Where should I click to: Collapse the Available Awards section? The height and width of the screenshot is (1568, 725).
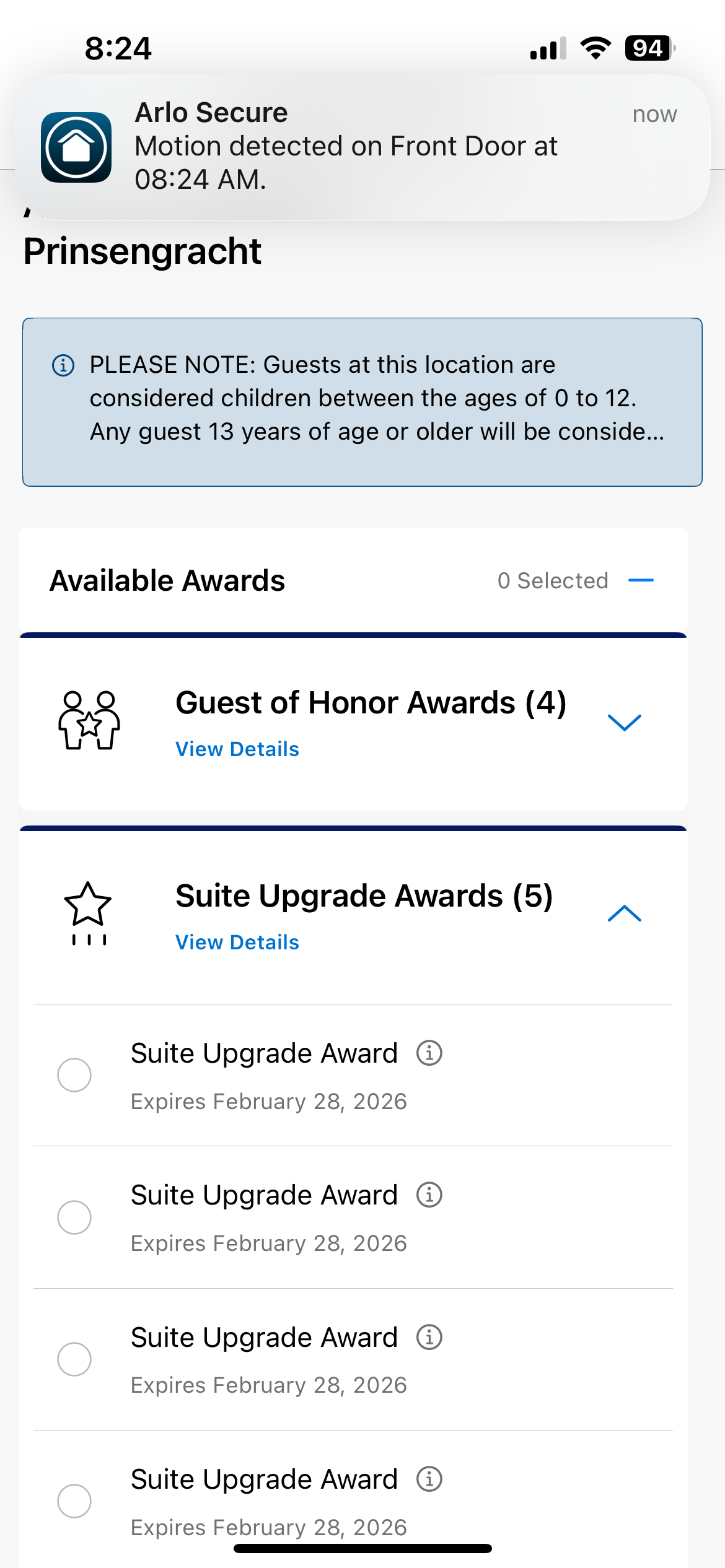coord(641,581)
